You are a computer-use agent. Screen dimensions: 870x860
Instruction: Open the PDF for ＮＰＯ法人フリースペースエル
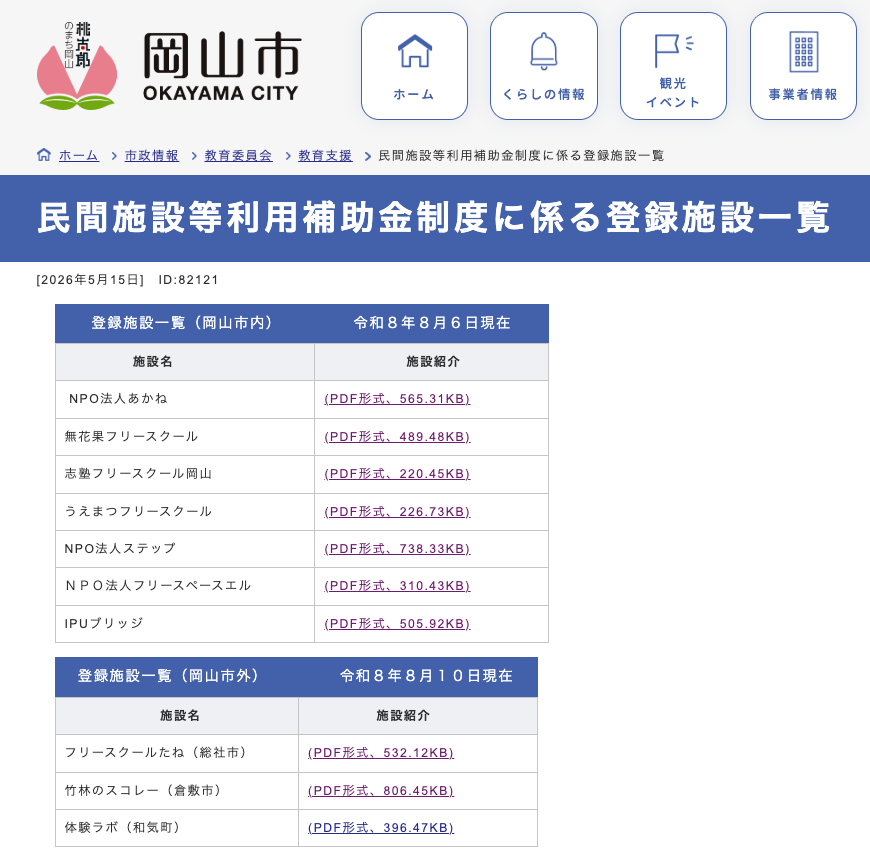pyautogui.click(x=397, y=586)
